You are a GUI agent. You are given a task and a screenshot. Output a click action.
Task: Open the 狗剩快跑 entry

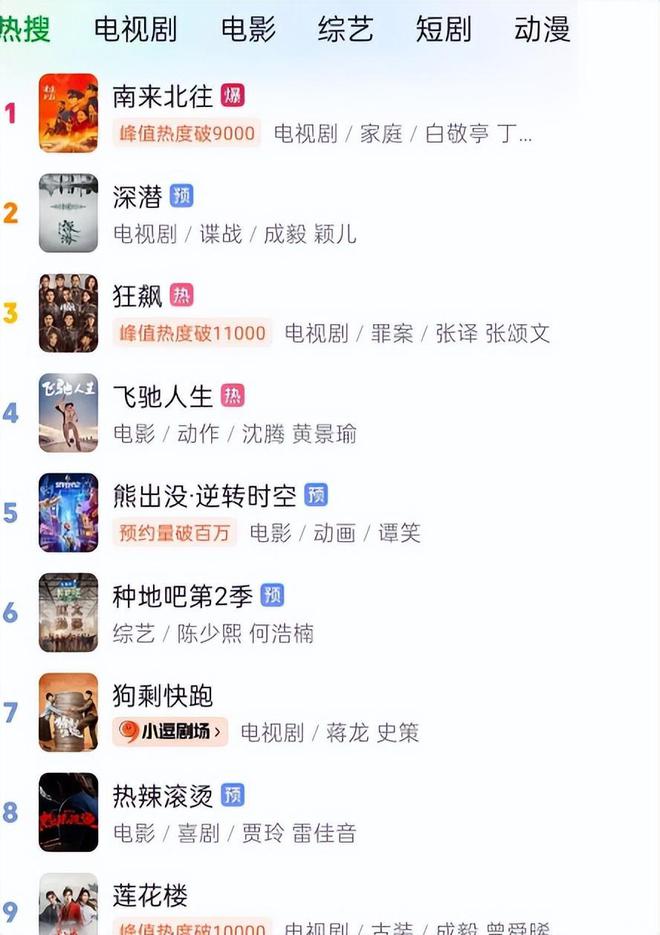pyautogui.click(x=162, y=696)
